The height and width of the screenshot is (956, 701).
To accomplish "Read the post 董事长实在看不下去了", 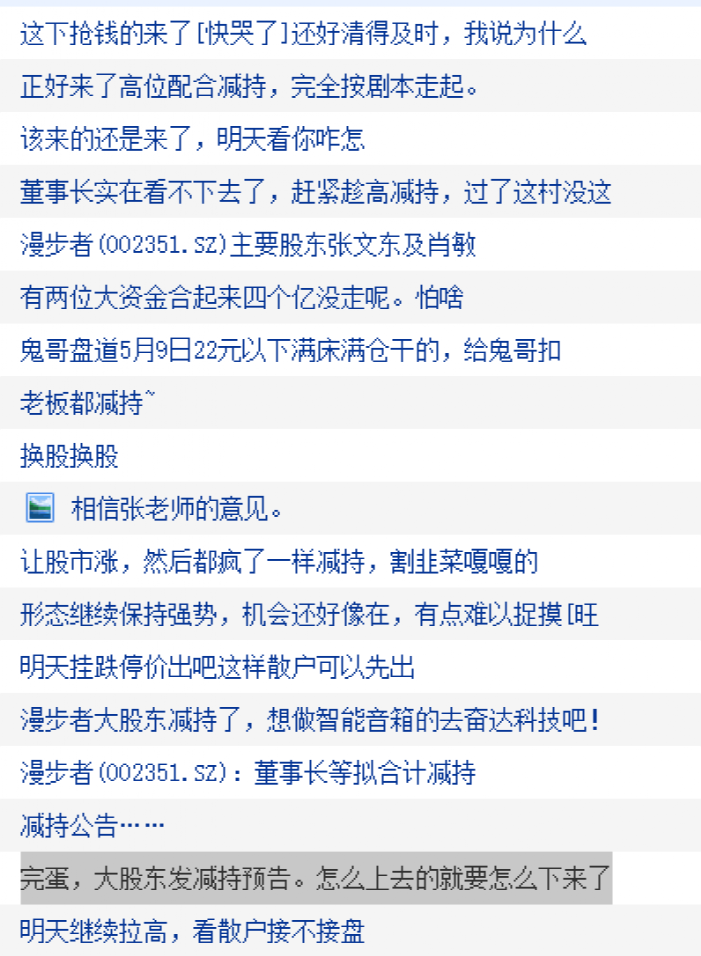I will pyautogui.click(x=315, y=192).
